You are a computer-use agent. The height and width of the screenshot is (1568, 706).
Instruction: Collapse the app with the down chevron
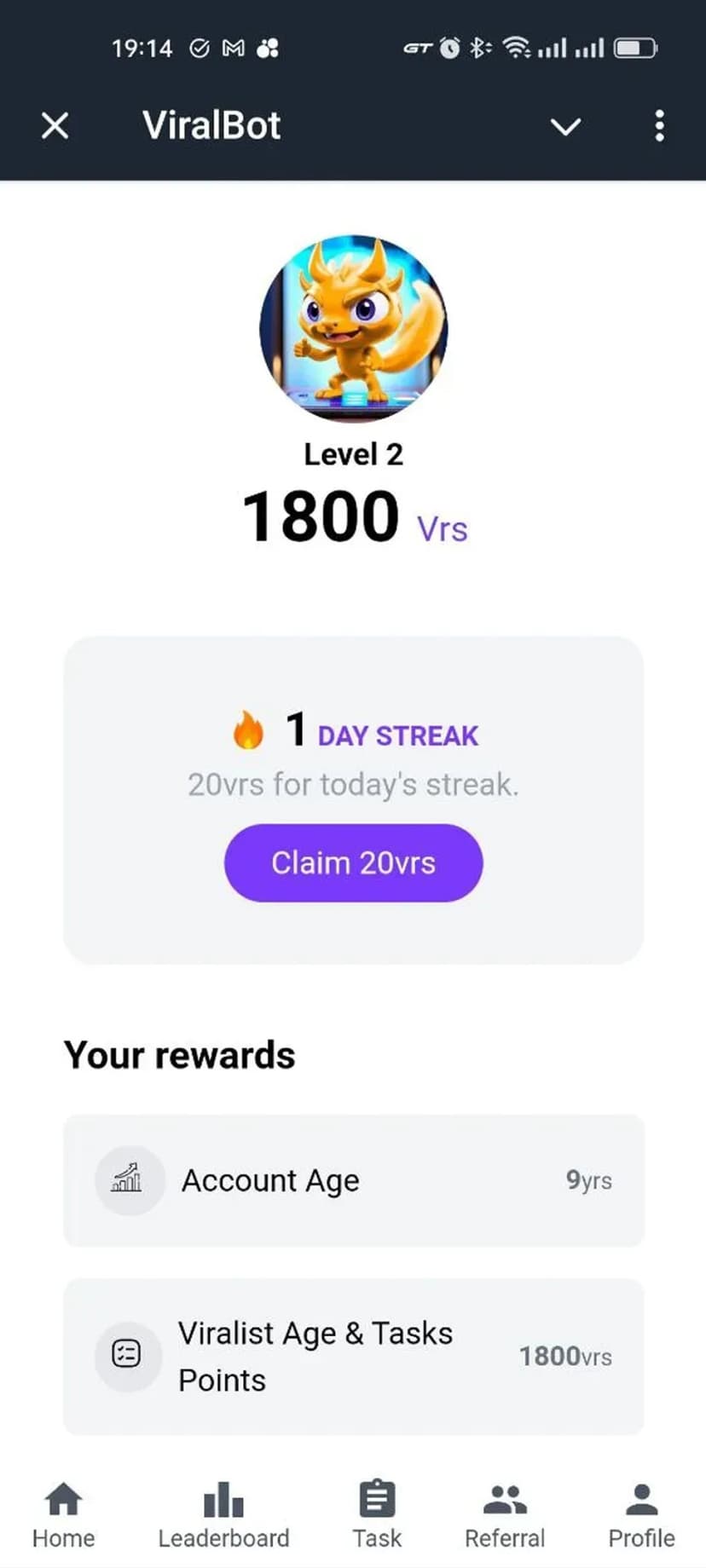click(x=565, y=126)
